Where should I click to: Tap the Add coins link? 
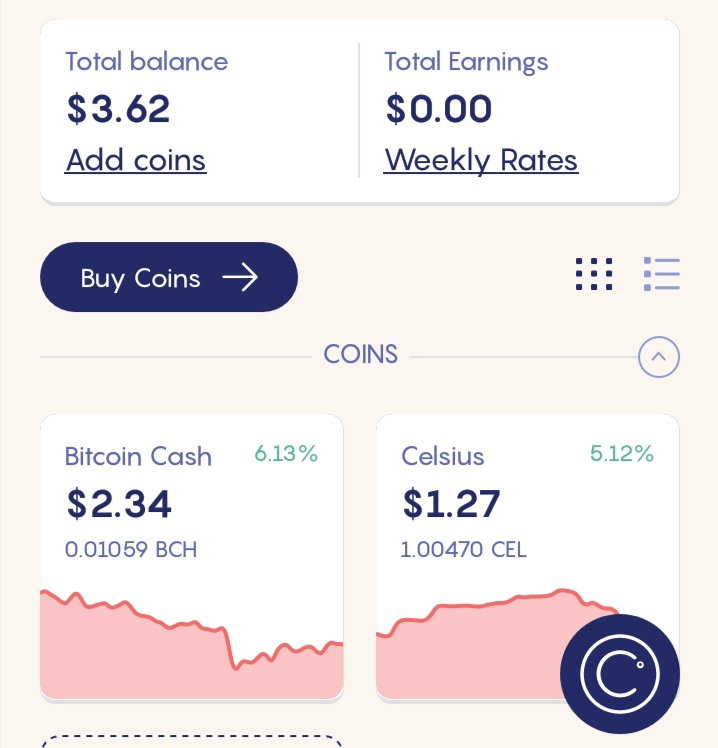136,160
